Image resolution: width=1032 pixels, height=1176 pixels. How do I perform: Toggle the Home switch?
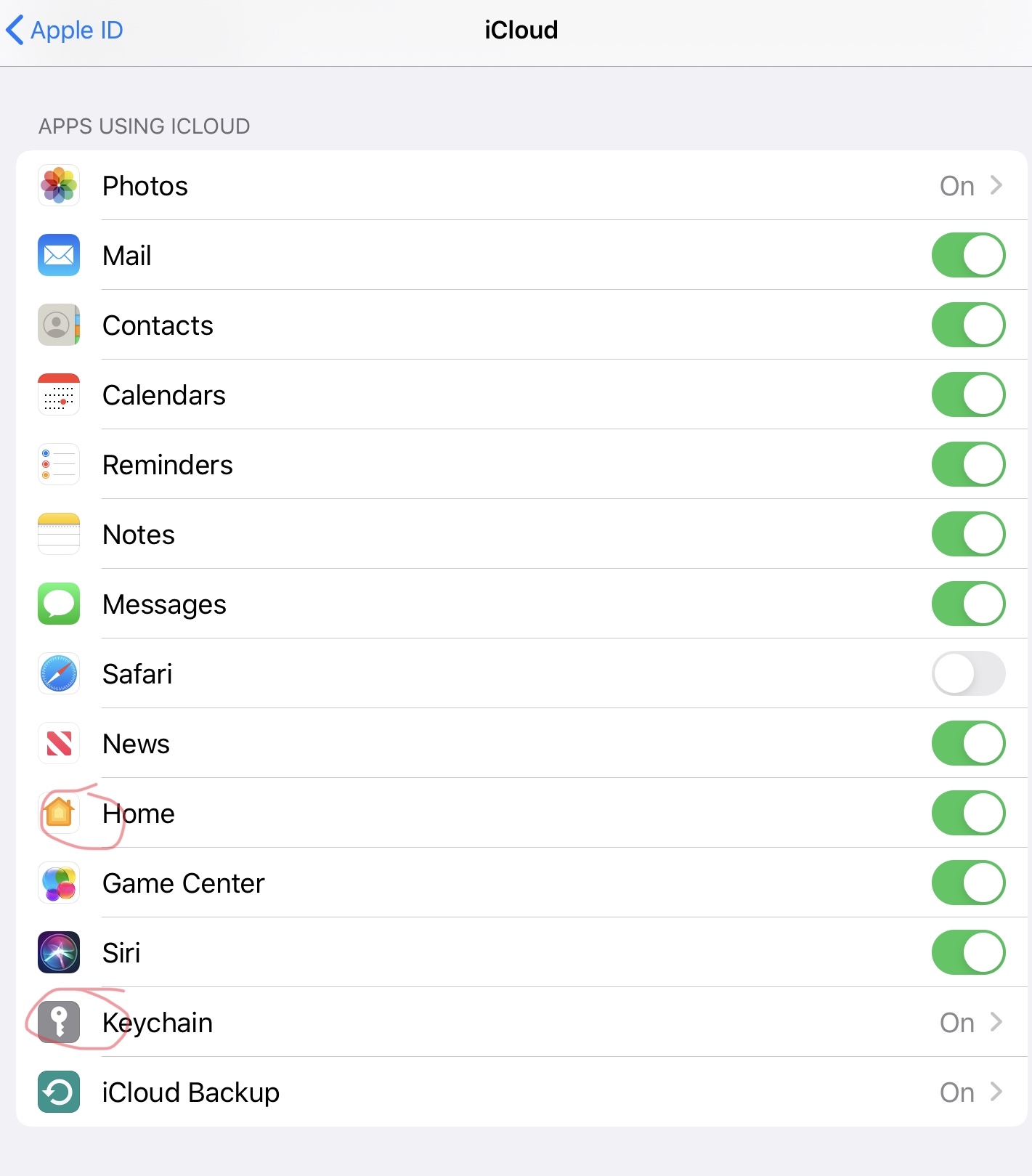[968, 813]
